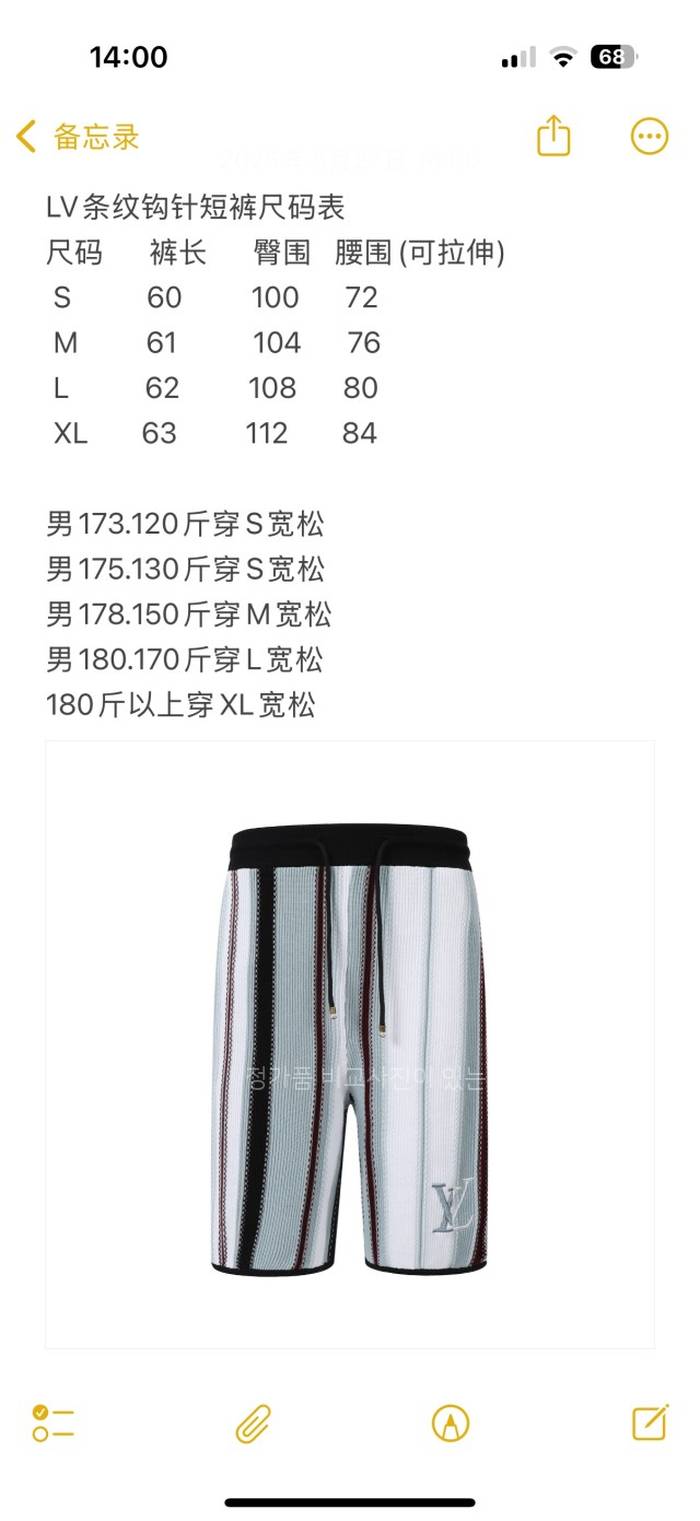Share this note
This screenshot has height=1521, width=700.
(x=553, y=136)
